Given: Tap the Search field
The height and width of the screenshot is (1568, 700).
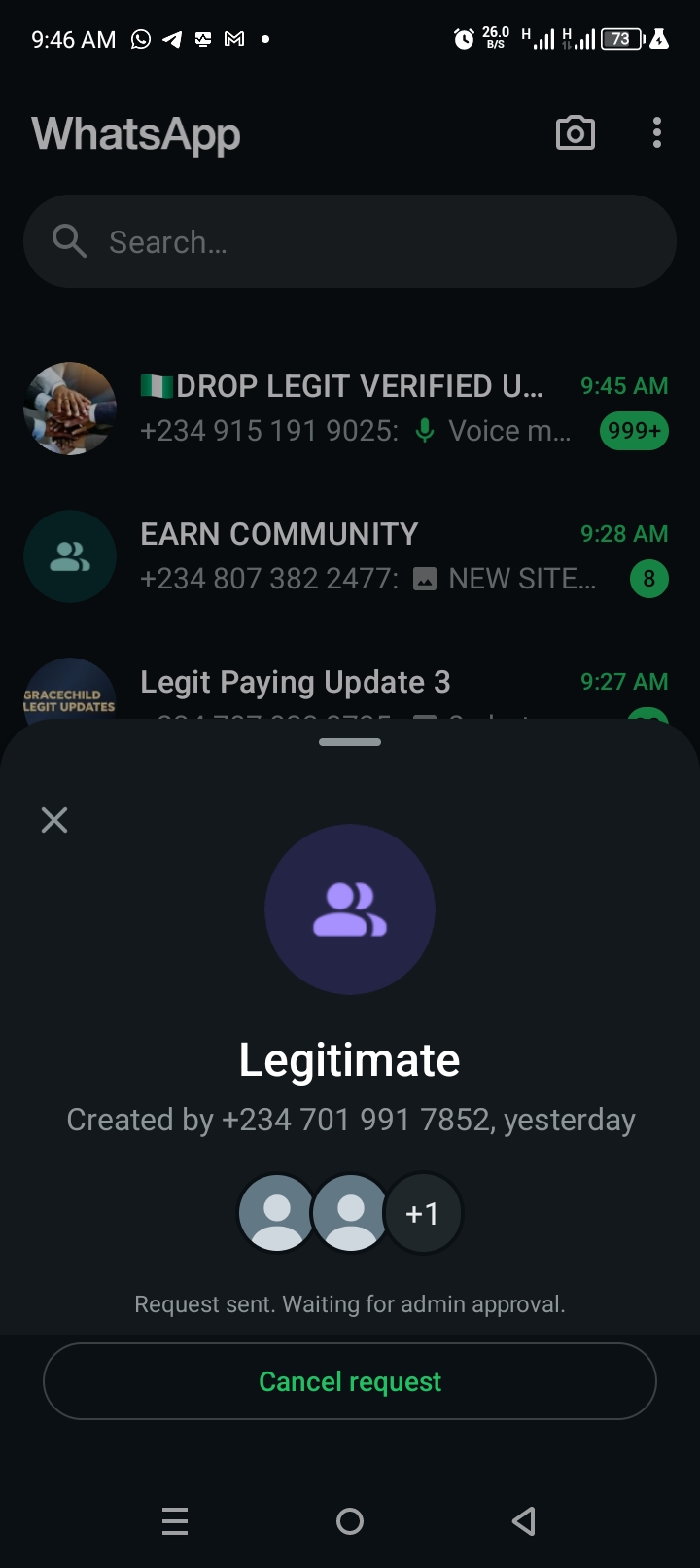Looking at the screenshot, I should click(350, 241).
